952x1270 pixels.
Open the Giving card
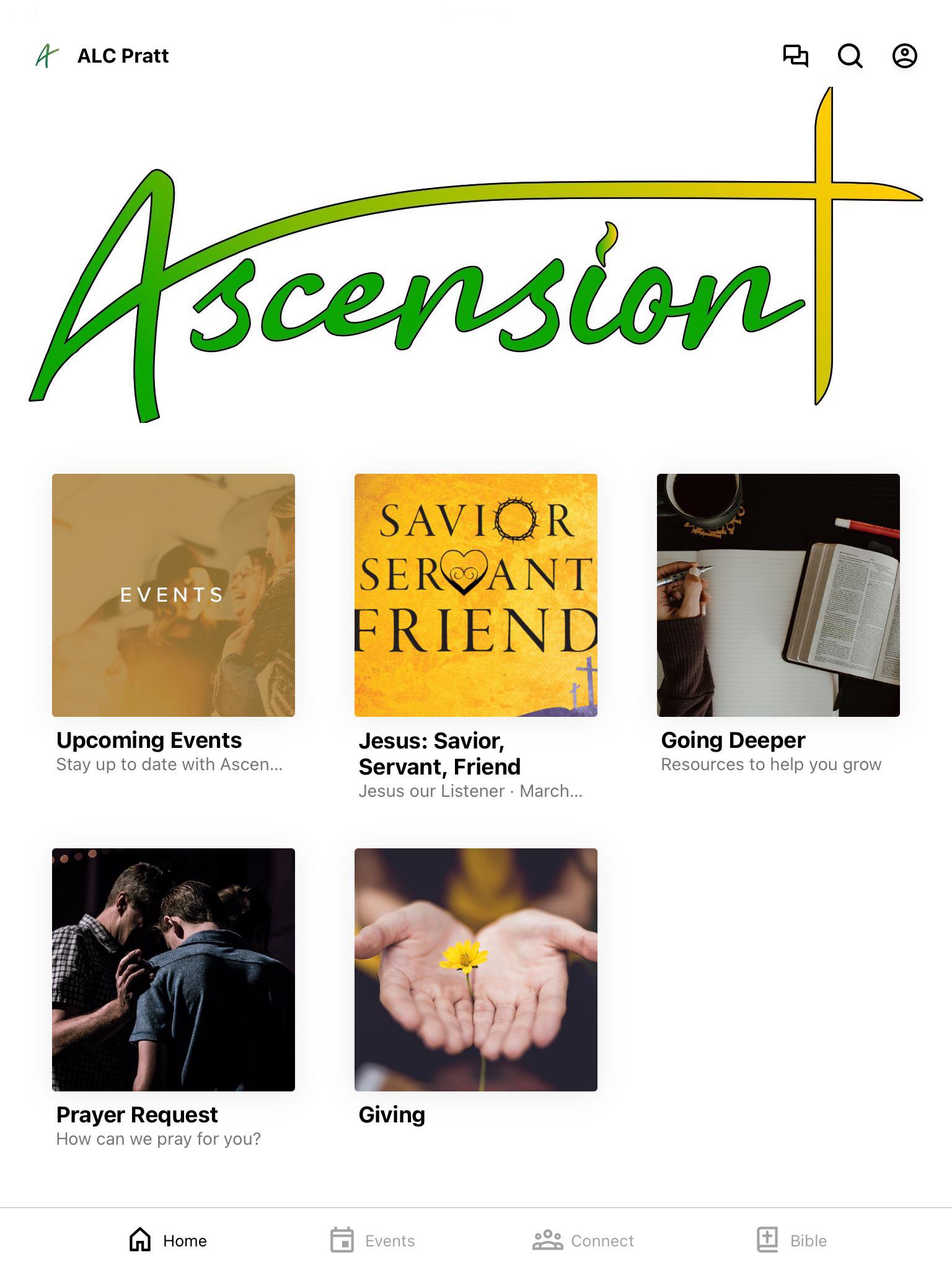pos(475,969)
